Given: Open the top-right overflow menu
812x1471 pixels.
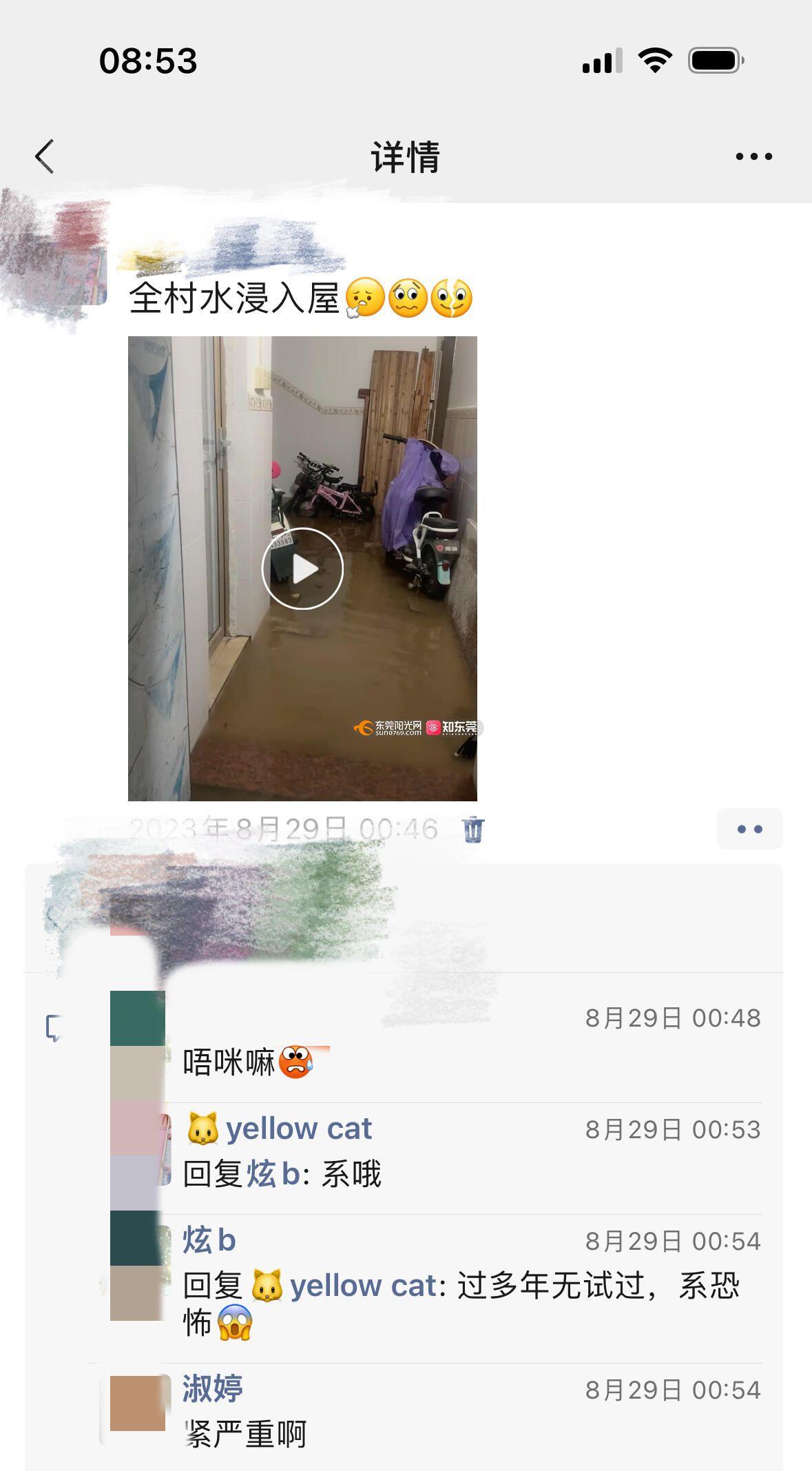Looking at the screenshot, I should [x=753, y=156].
